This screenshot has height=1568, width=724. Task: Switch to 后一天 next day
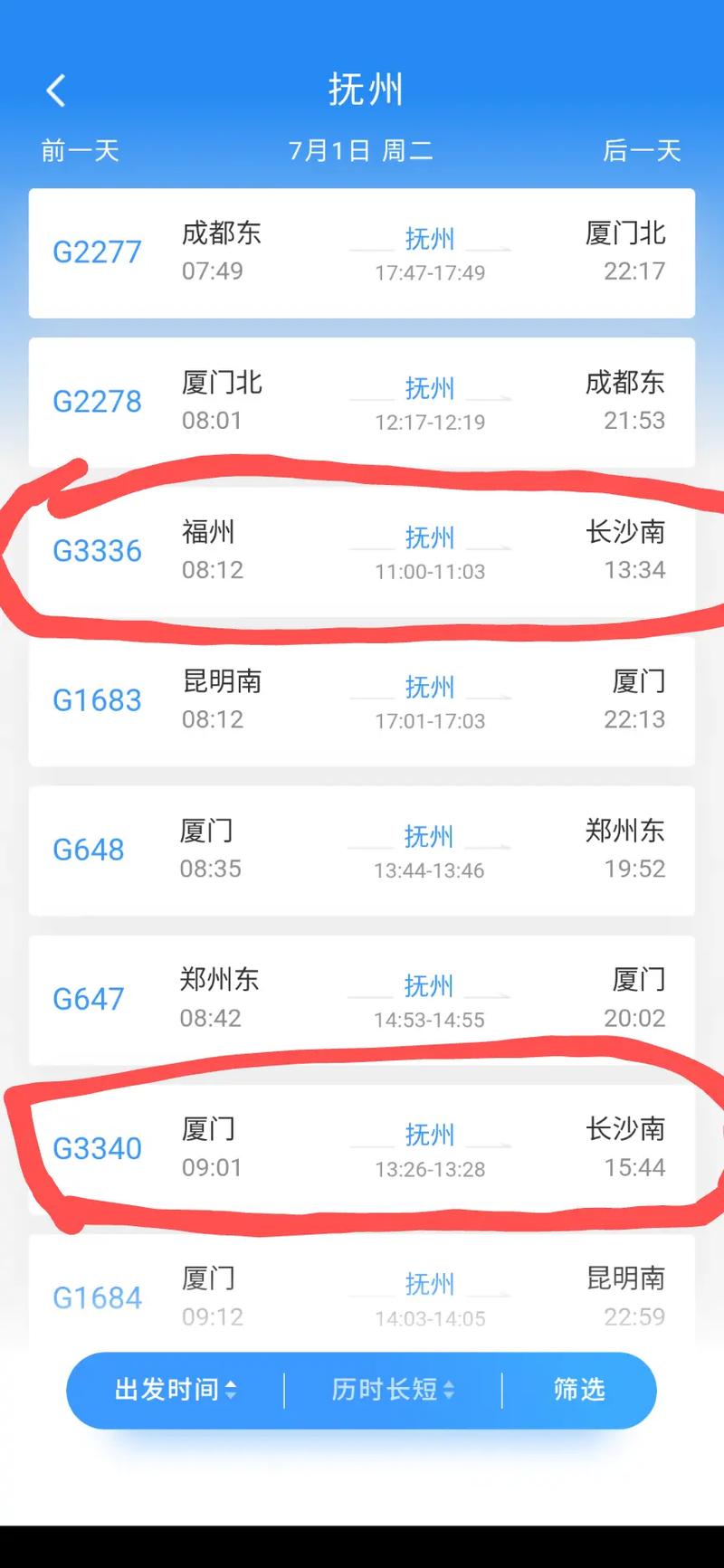click(x=641, y=151)
